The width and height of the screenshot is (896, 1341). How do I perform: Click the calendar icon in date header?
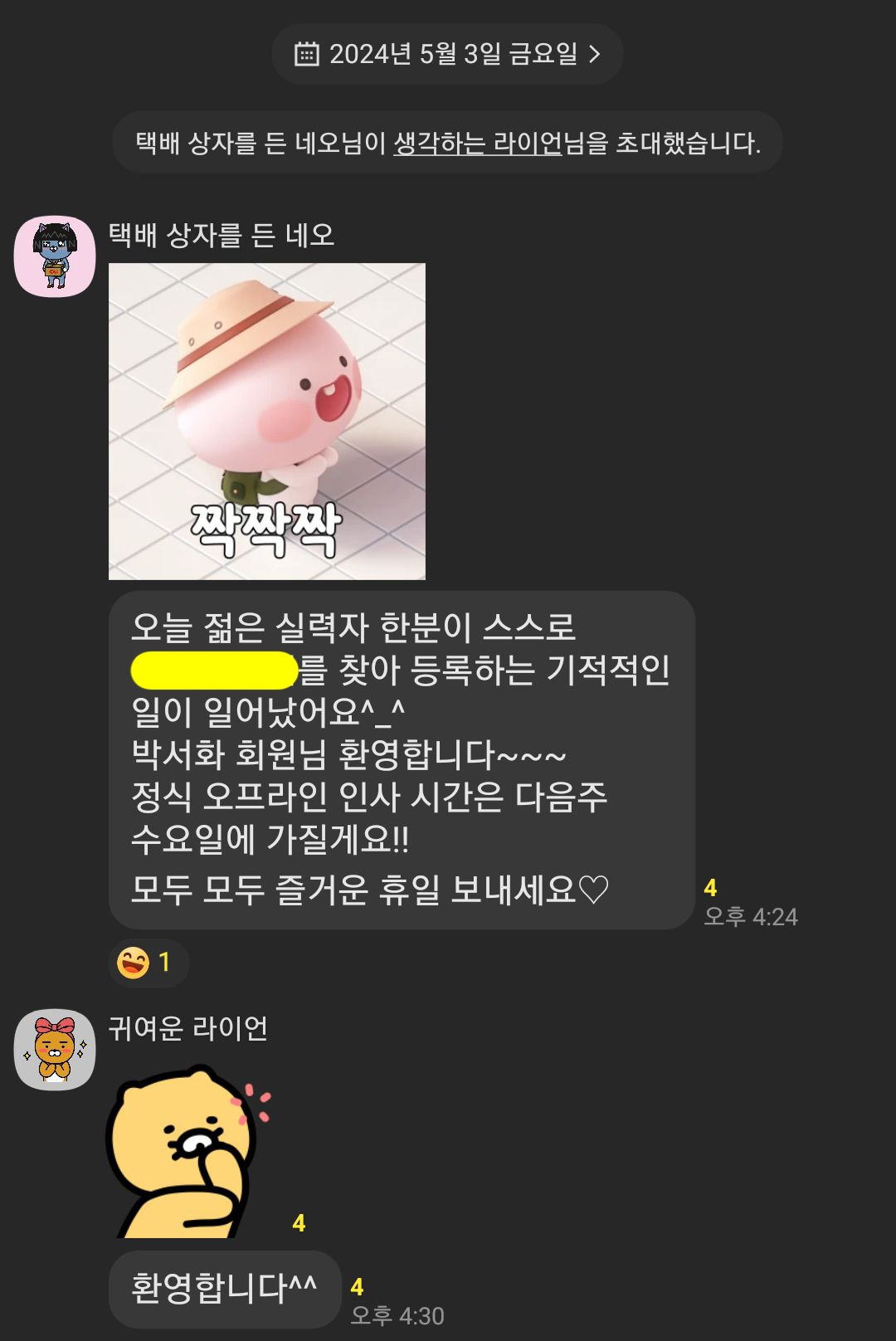[x=307, y=53]
